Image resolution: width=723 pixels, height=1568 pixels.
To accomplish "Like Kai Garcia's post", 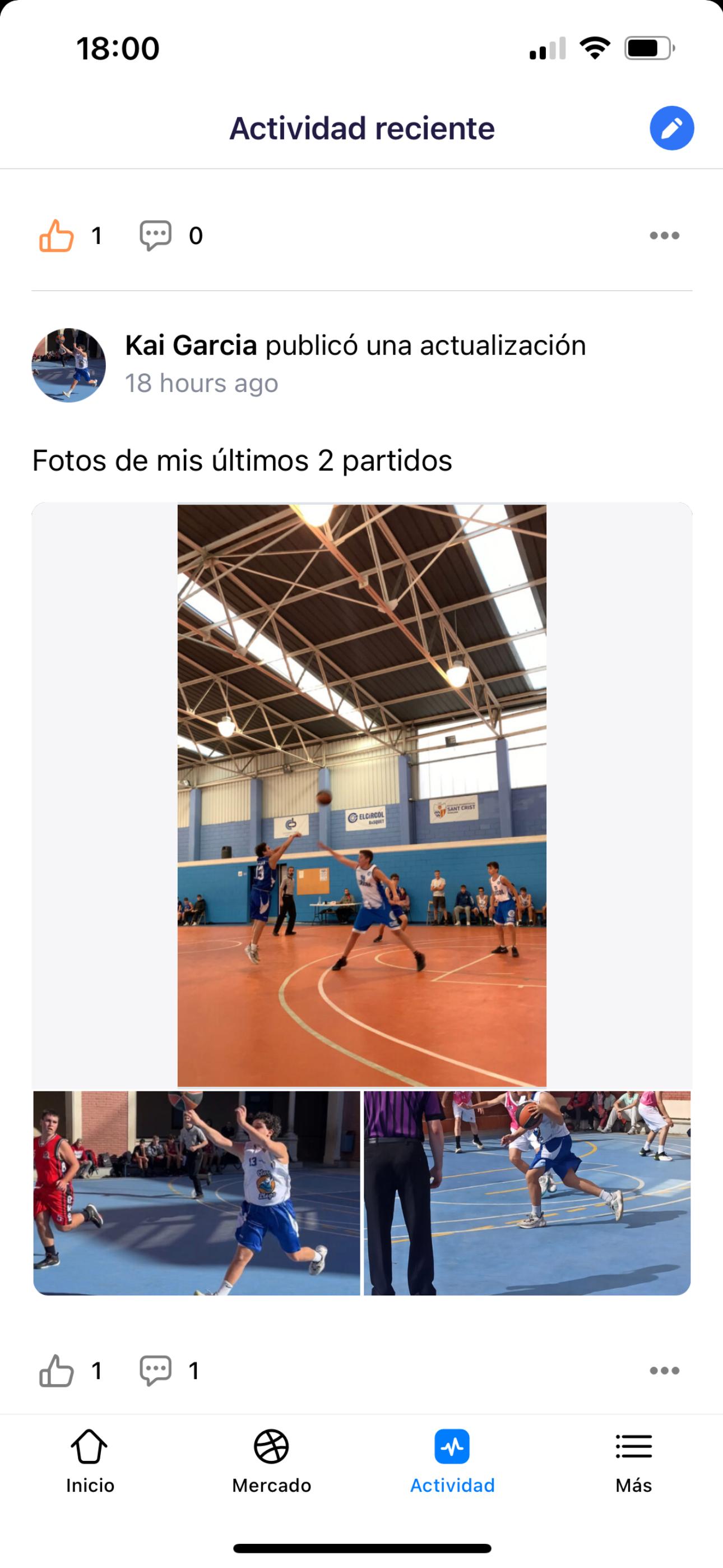I will pyautogui.click(x=57, y=1370).
